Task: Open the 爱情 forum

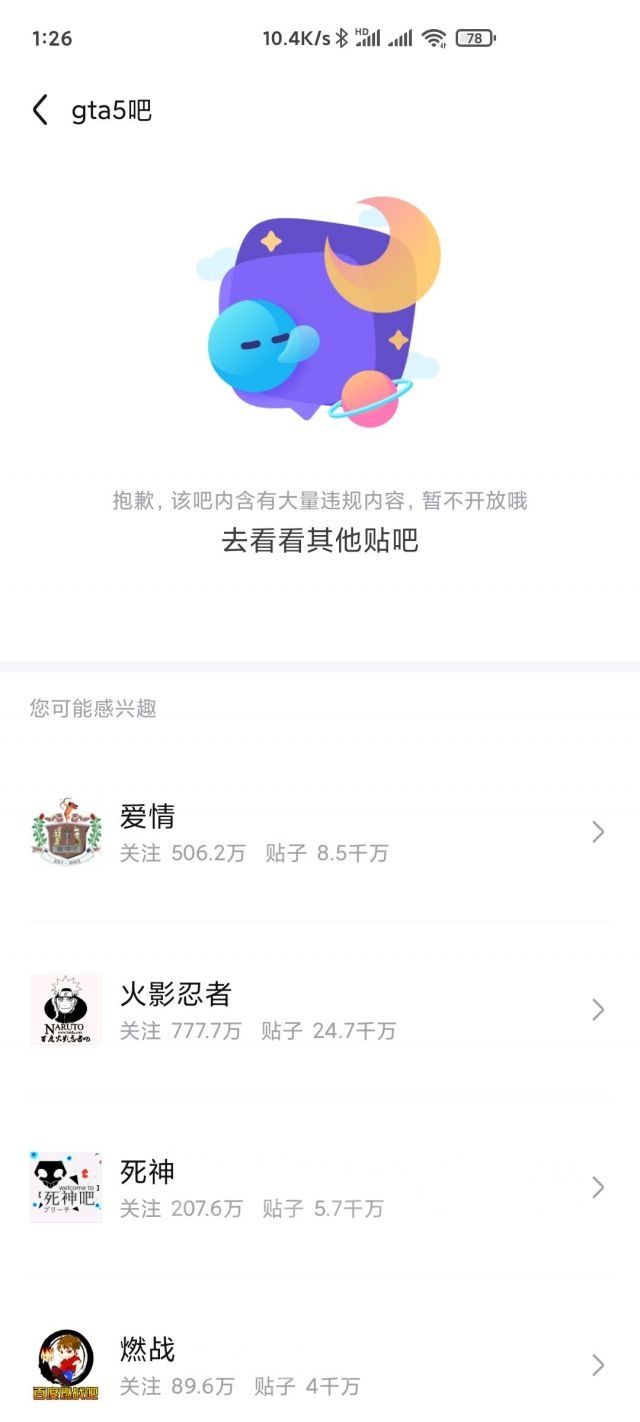Action: [320, 832]
